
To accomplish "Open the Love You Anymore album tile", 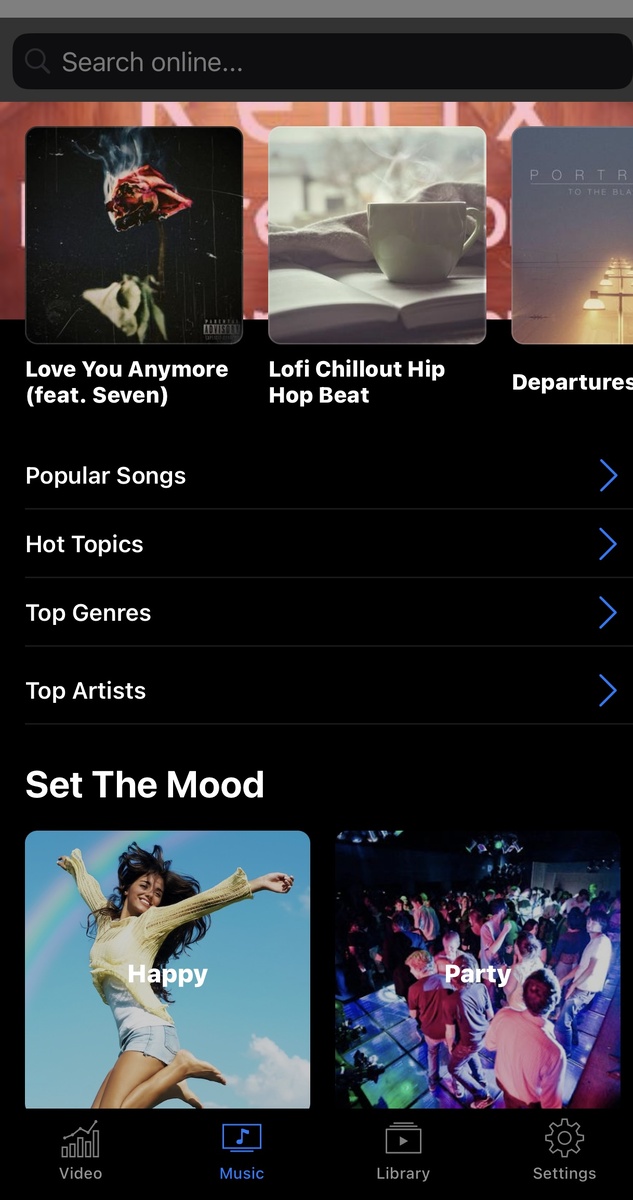I will 134,236.
